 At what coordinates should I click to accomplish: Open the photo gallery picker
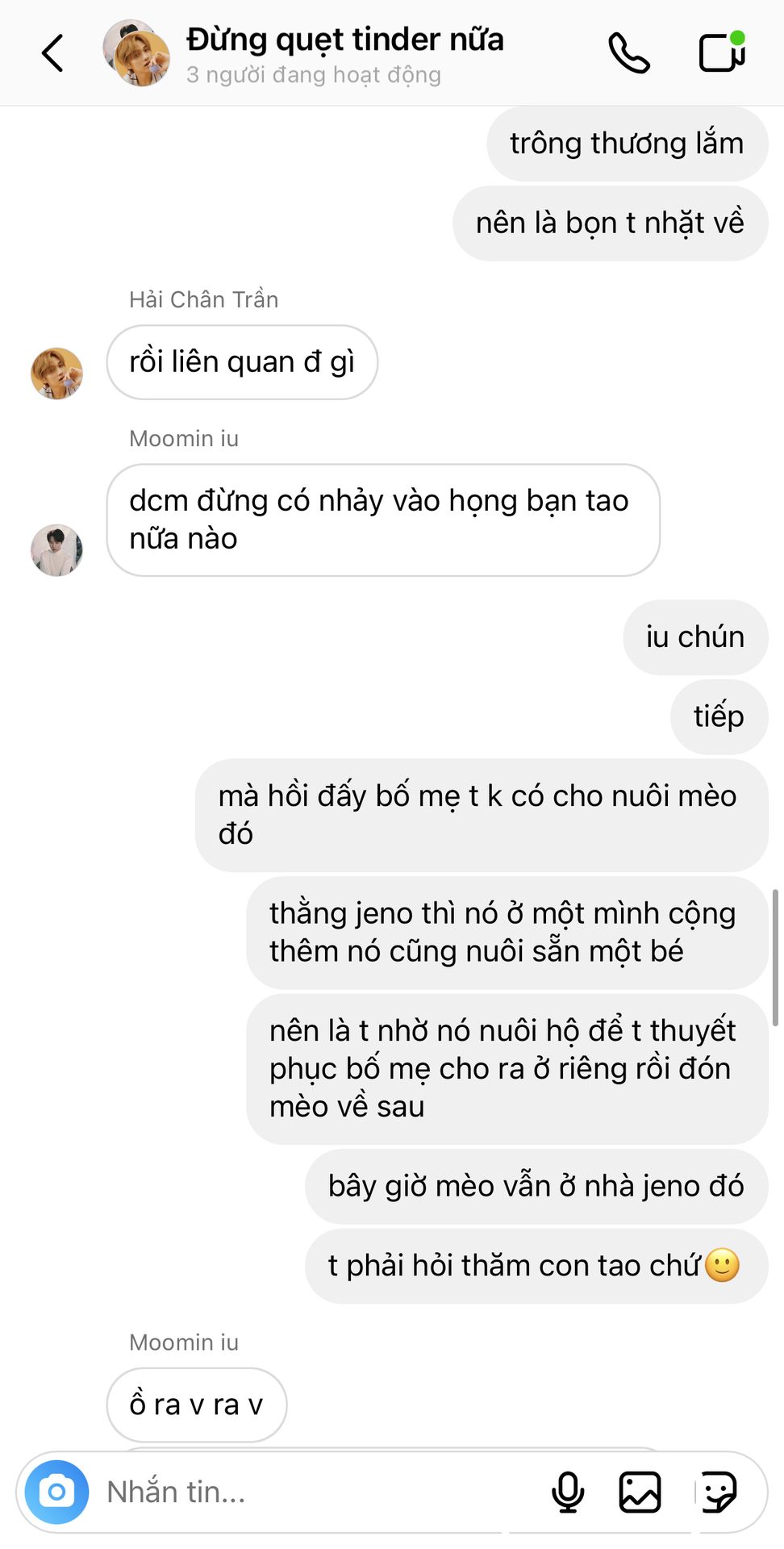point(640,1492)
